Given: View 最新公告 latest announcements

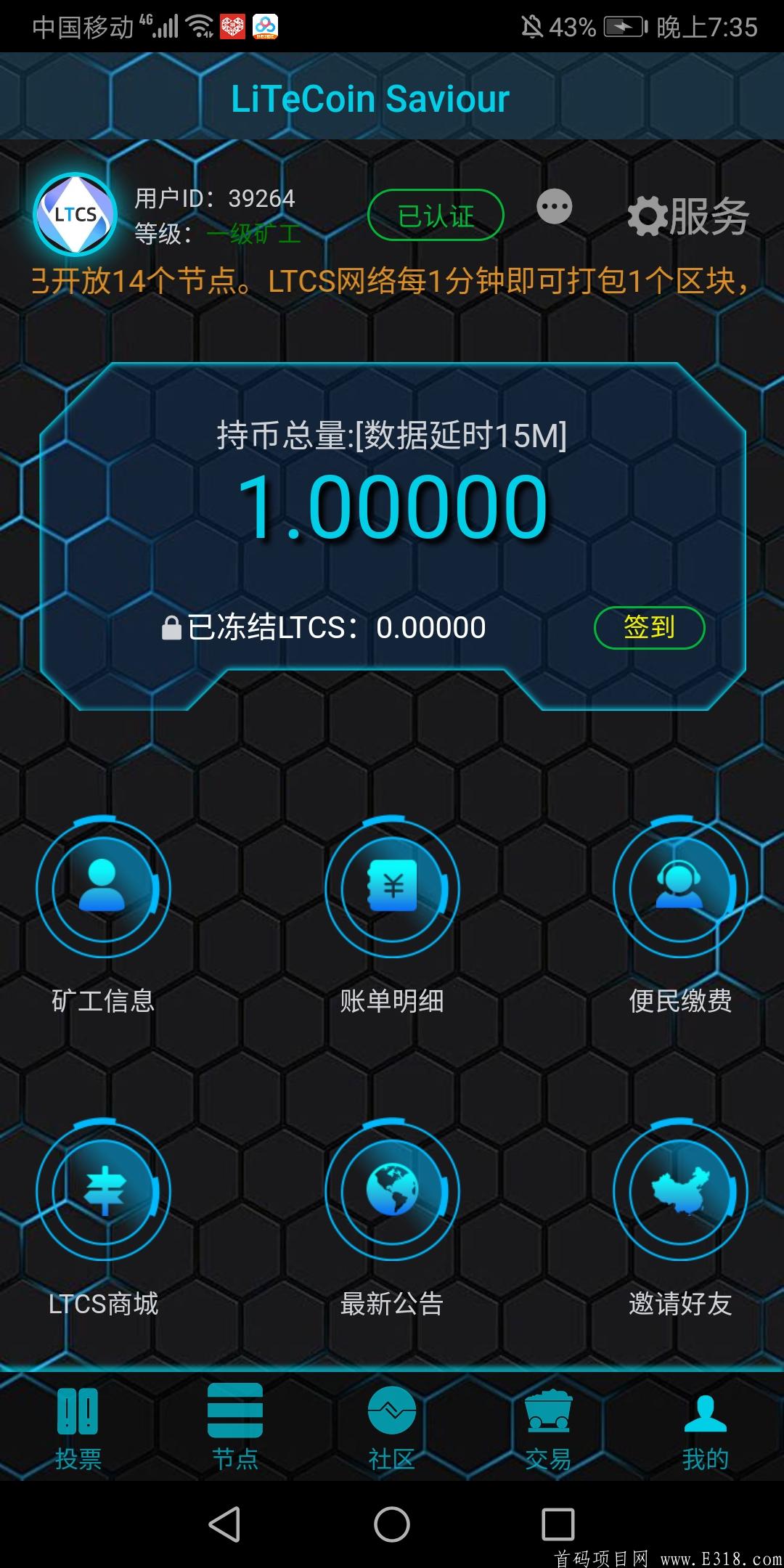Looking at the screenshot, I should point(392,1192).
